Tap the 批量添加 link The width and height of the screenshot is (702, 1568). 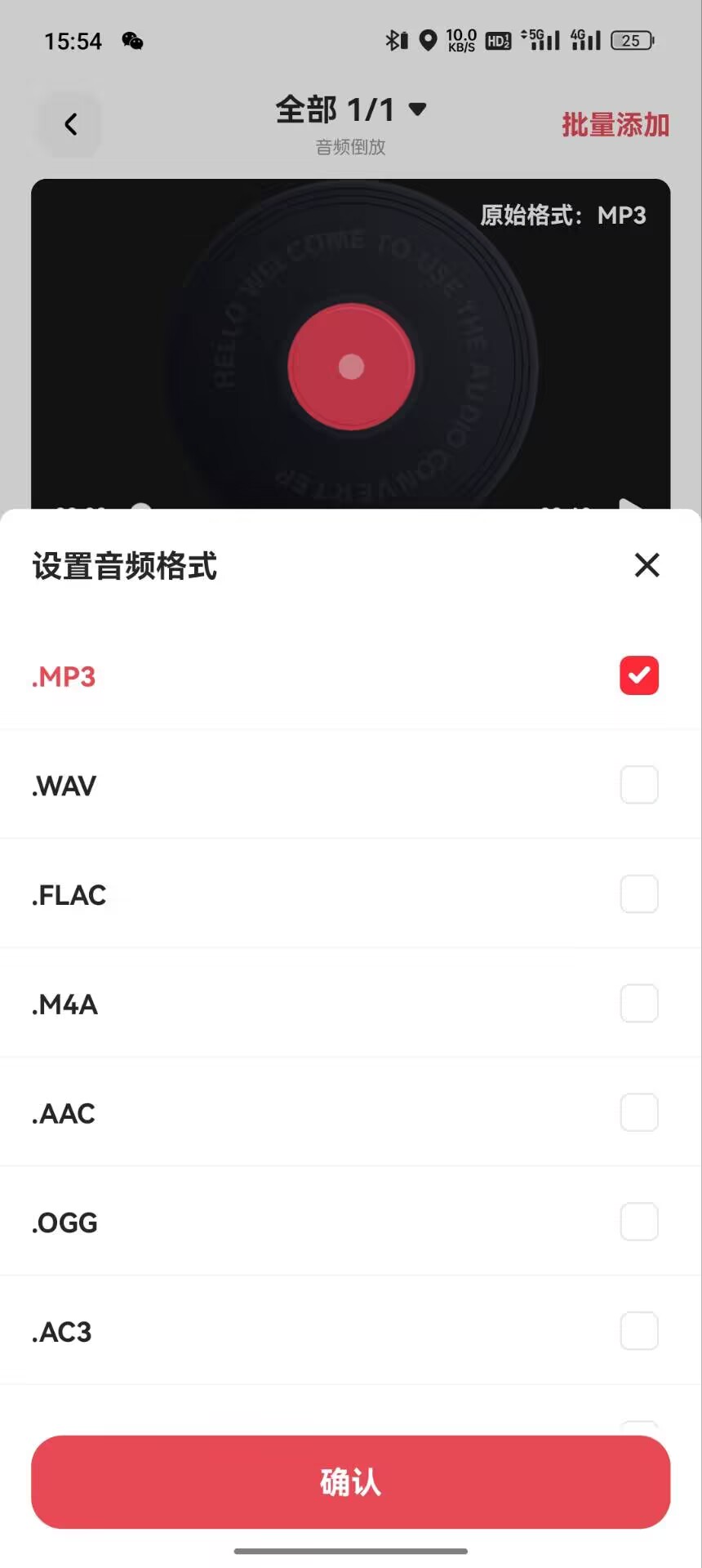point(615,124)
